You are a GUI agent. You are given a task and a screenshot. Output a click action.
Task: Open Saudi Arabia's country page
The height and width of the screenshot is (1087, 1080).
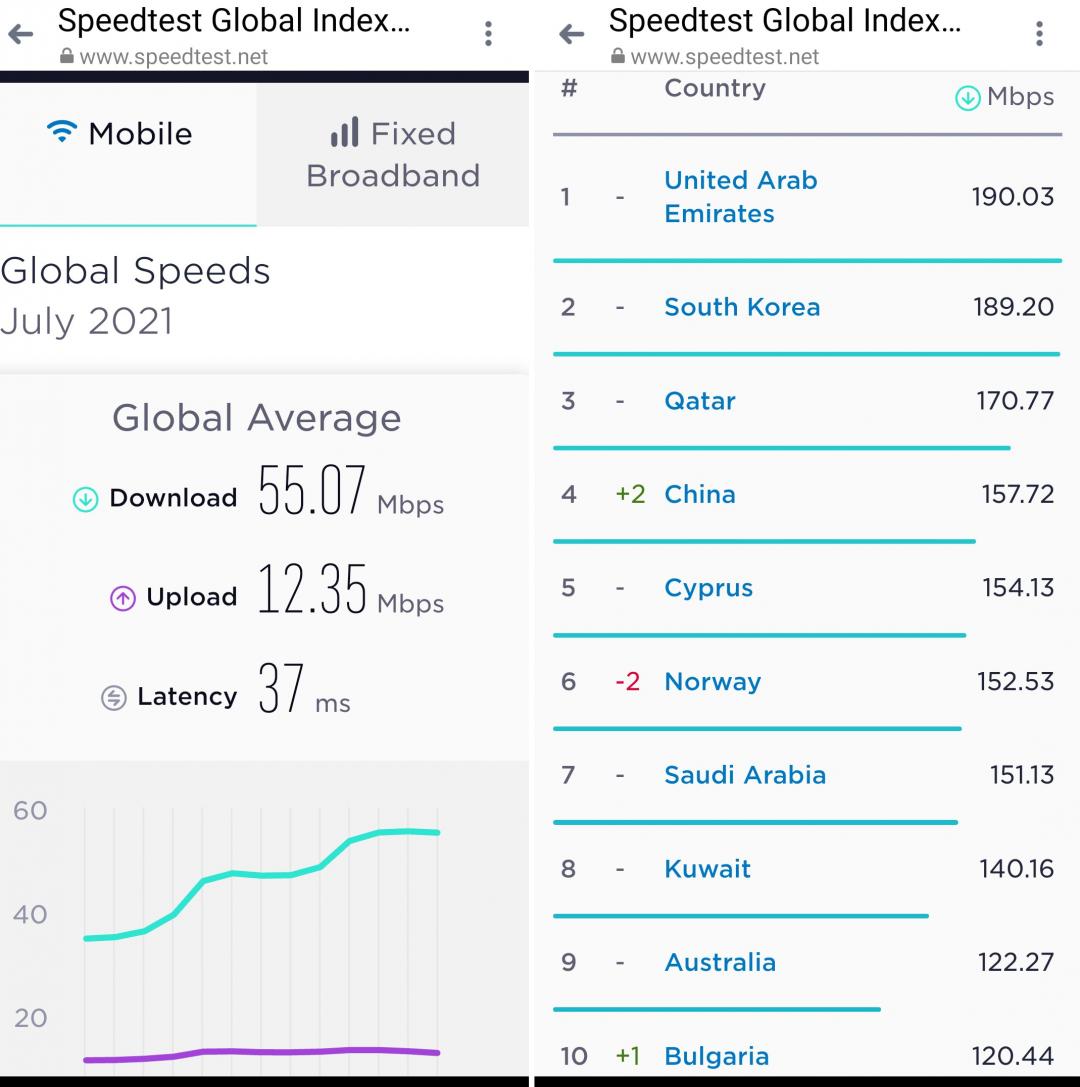point(745,775)
